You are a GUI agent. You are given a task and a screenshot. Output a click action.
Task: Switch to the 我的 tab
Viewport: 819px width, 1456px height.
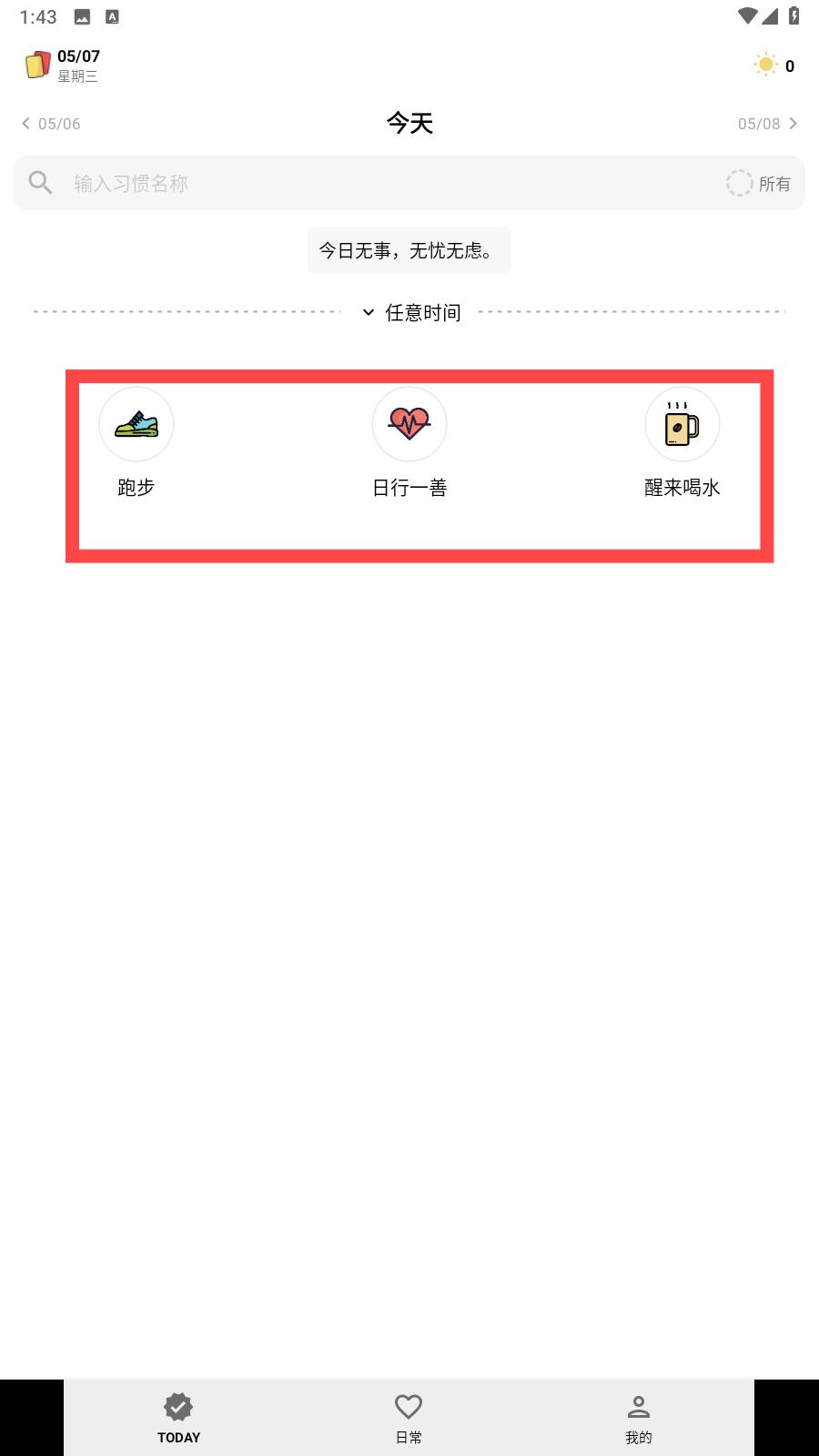click(x=639, y=1418)
